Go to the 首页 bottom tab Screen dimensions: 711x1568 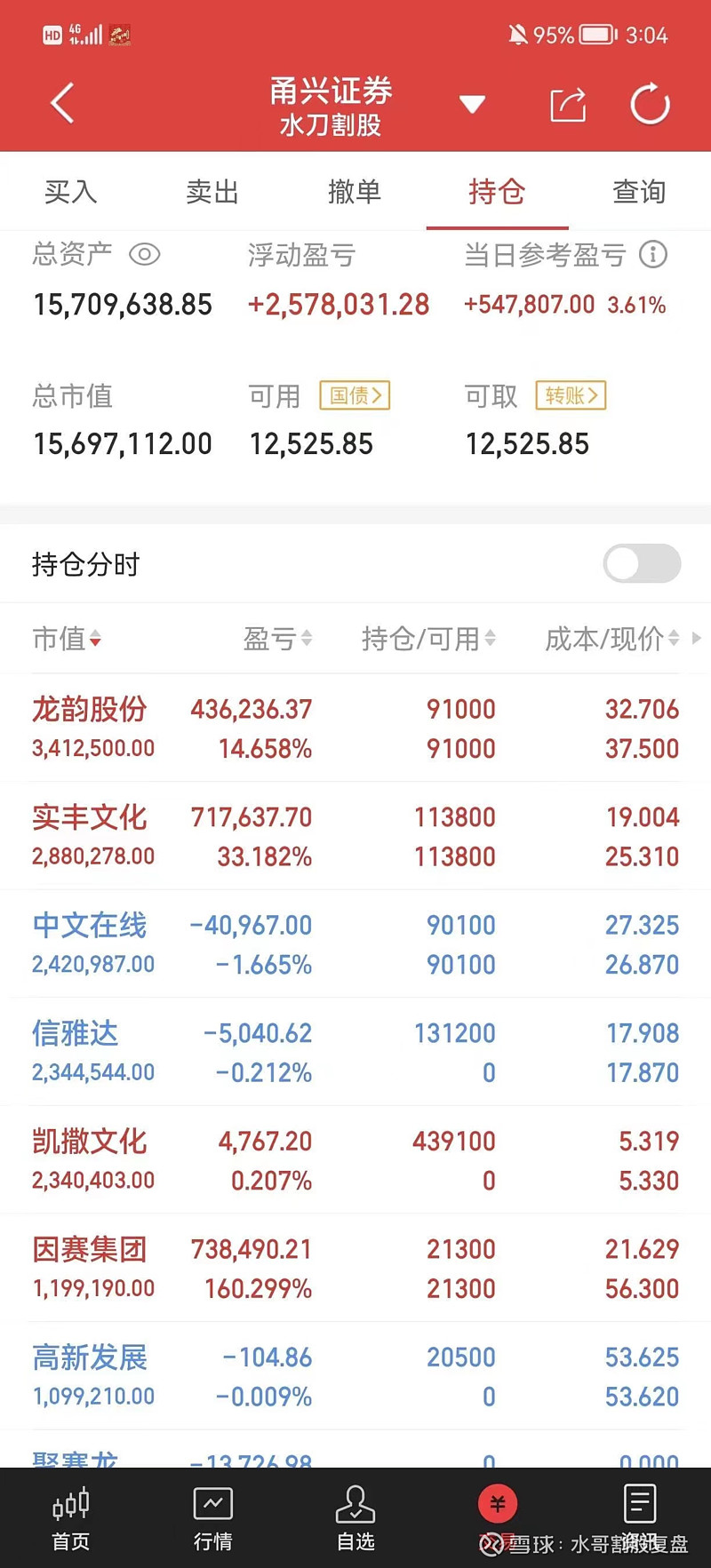(x=71, y=1519)
